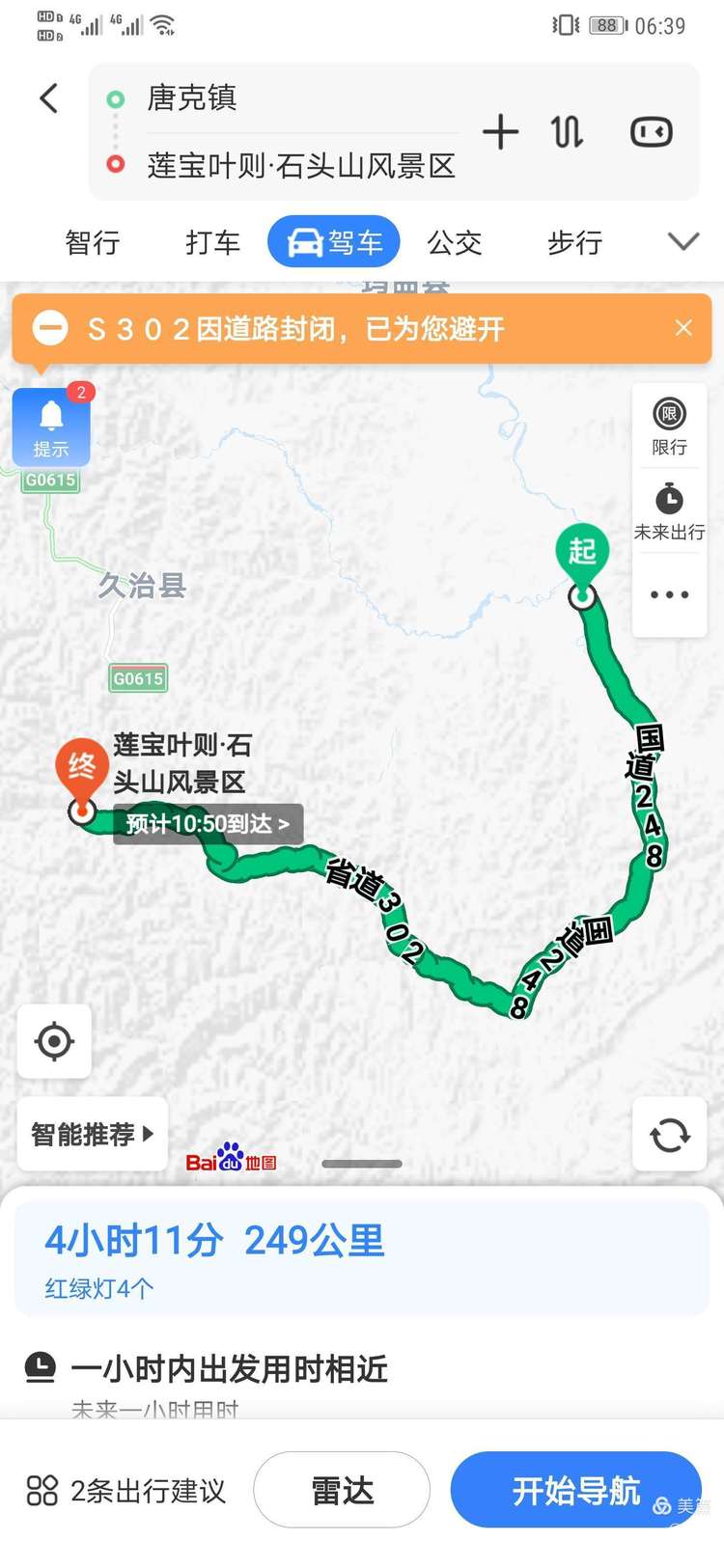Switch to the 步行 walking tab

pyautogui.click(x=573, y=242)
